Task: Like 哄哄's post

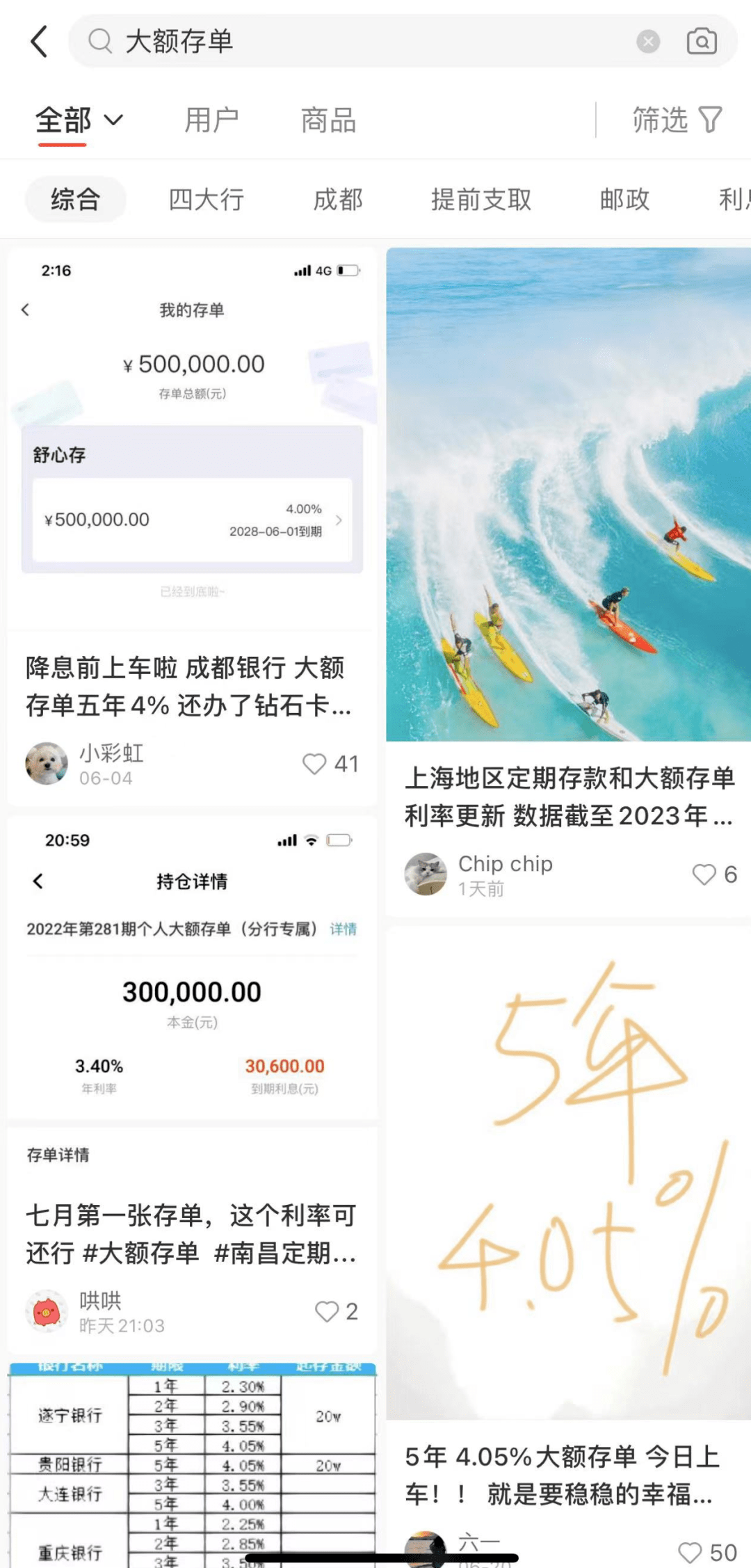Action: [x=327, y=1311]
